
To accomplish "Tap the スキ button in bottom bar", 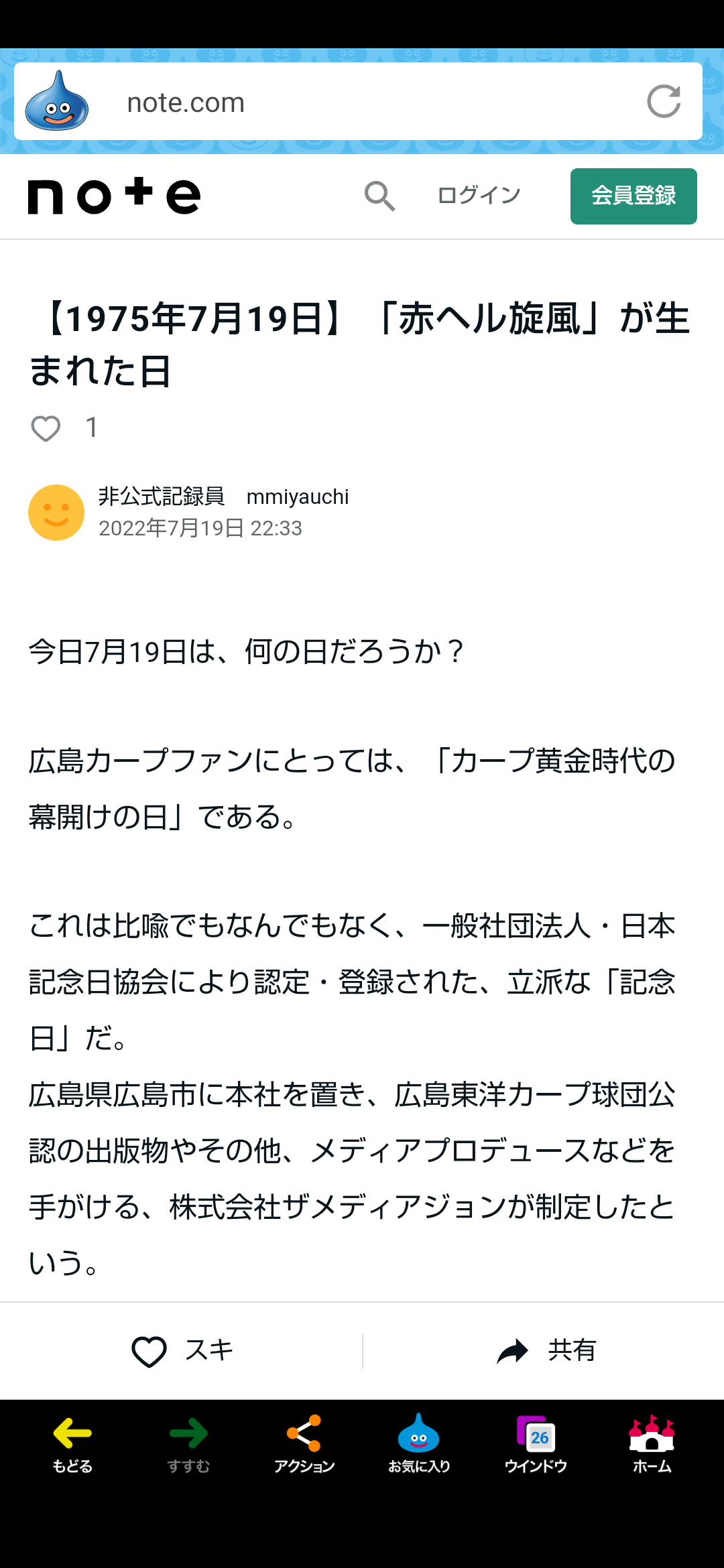I will click(182, 1351).
